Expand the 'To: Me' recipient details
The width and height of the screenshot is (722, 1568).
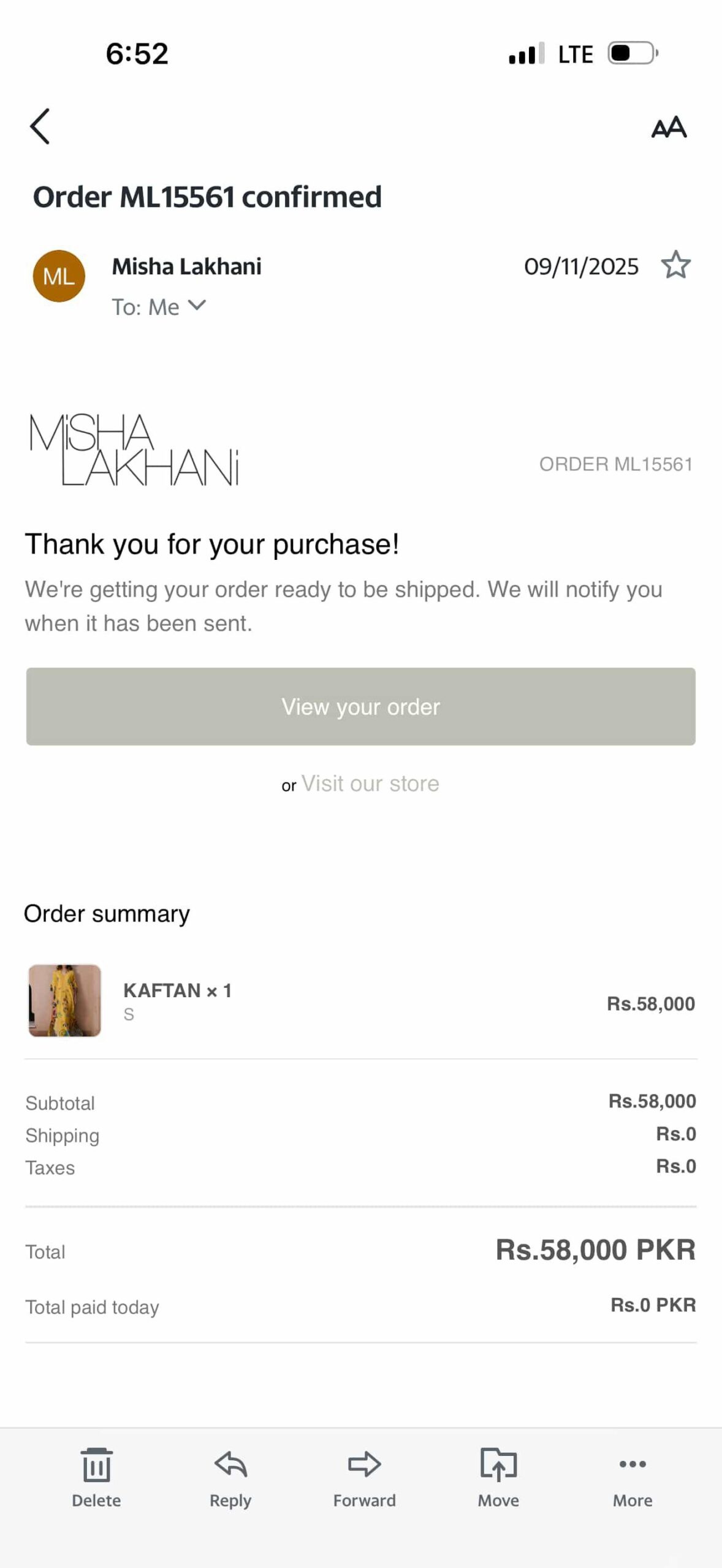(x=159, y=306)
